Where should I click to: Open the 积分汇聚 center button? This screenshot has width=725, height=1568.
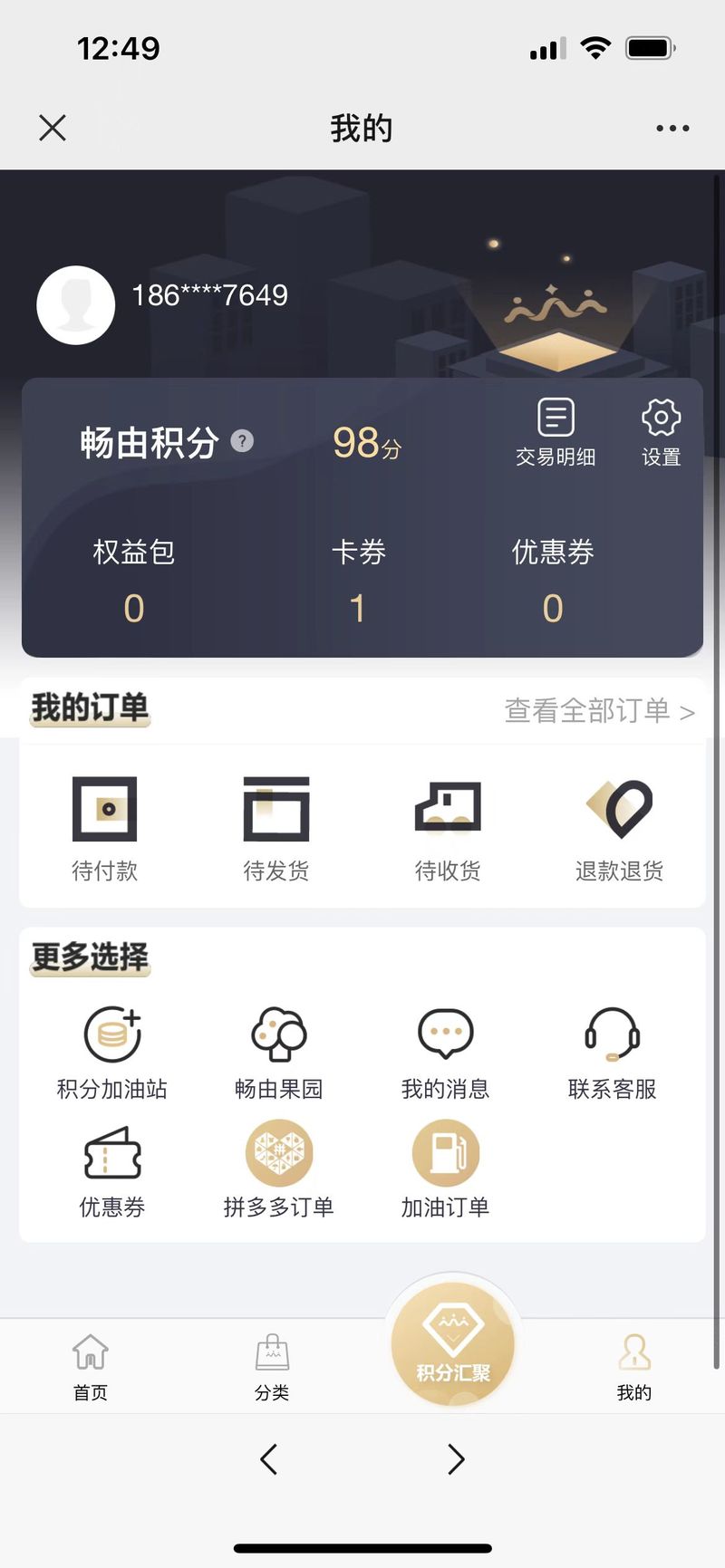coord(453,1344)
